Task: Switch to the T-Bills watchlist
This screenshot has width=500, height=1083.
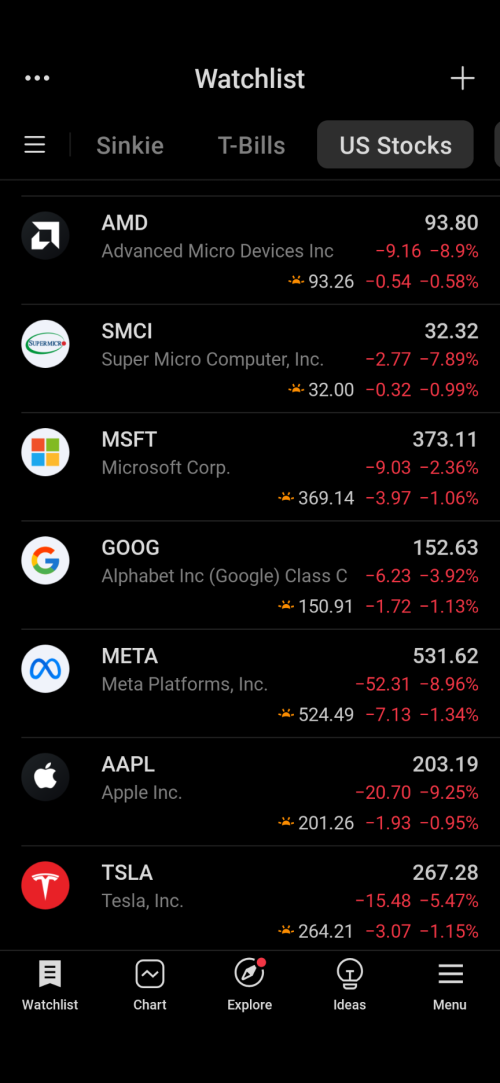Action: pos(251,145)
